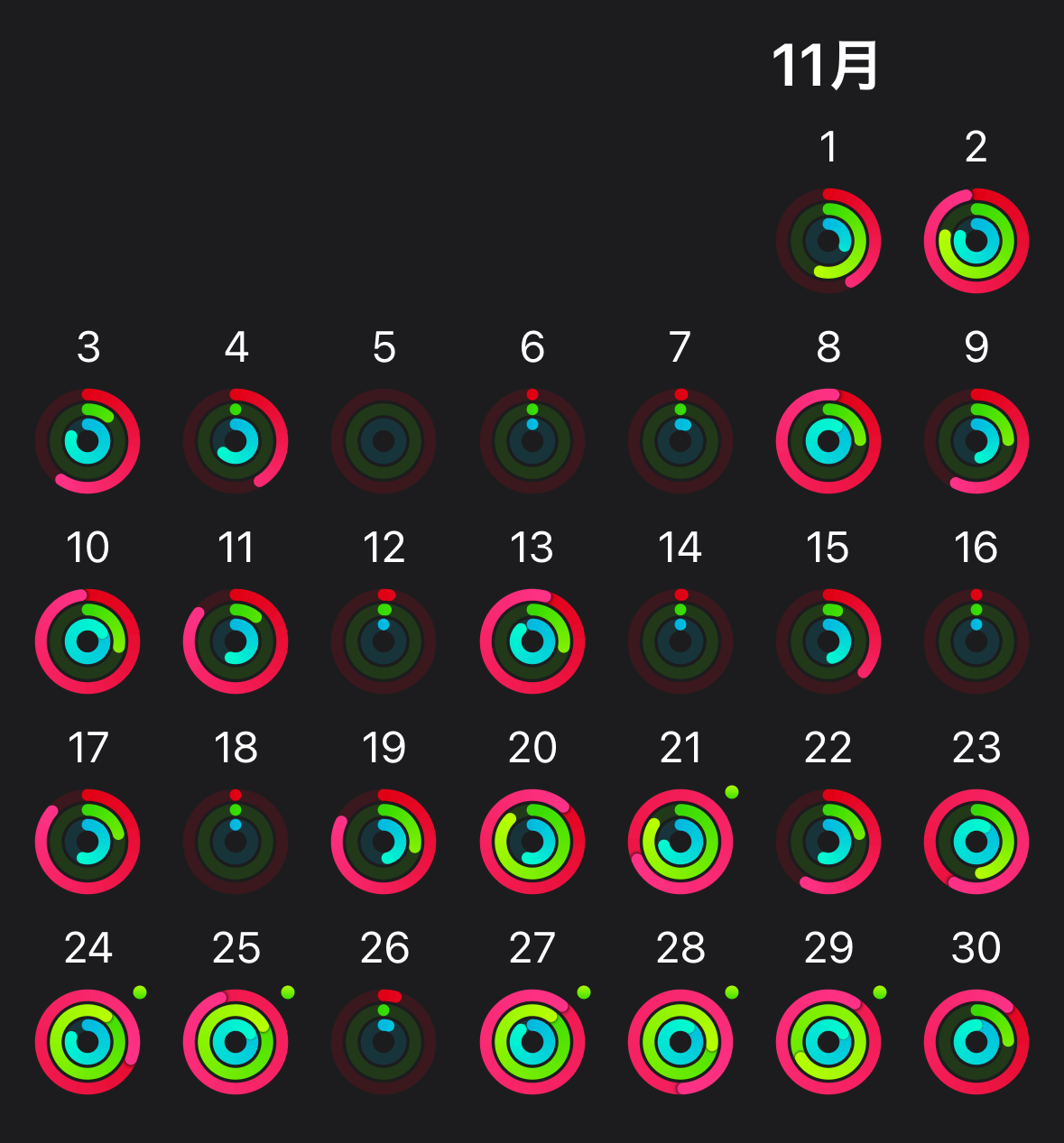Open day 10 activity rings
Image resolution: width=1064 pixels, height=1143 pixels.
tap(88, 641)
